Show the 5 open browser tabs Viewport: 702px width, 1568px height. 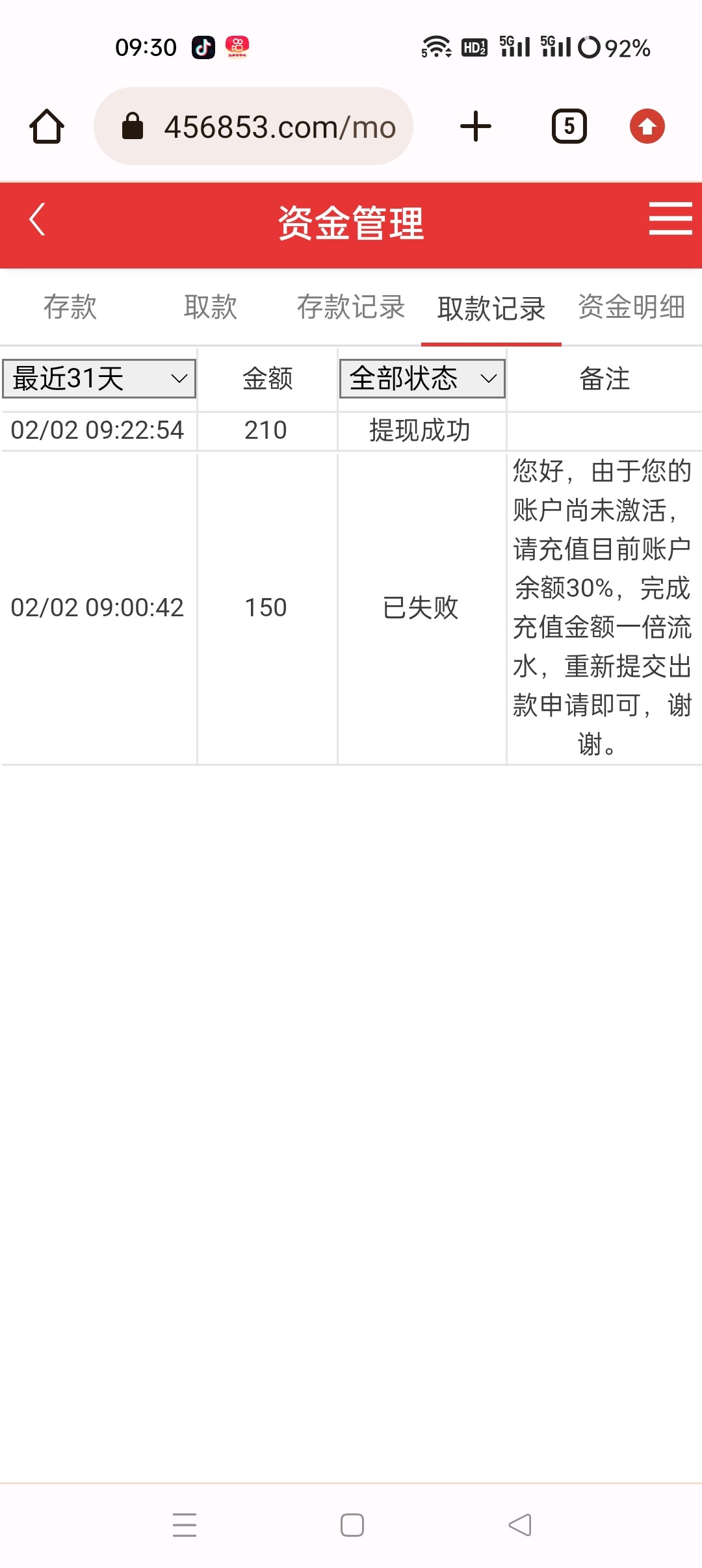pos(569,126)
